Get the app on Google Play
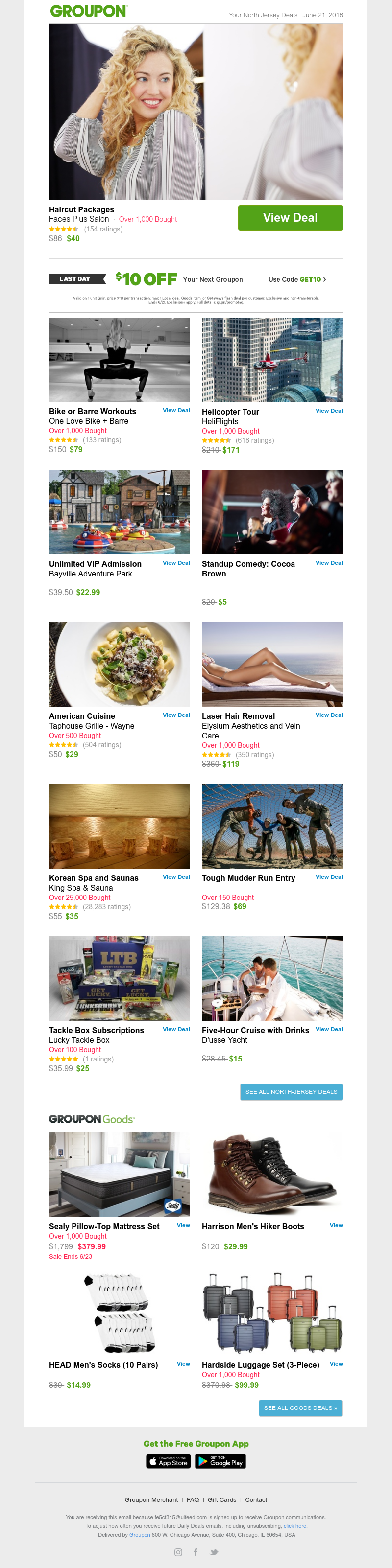Screen dimensions: 392x1568 point(220,1461)
